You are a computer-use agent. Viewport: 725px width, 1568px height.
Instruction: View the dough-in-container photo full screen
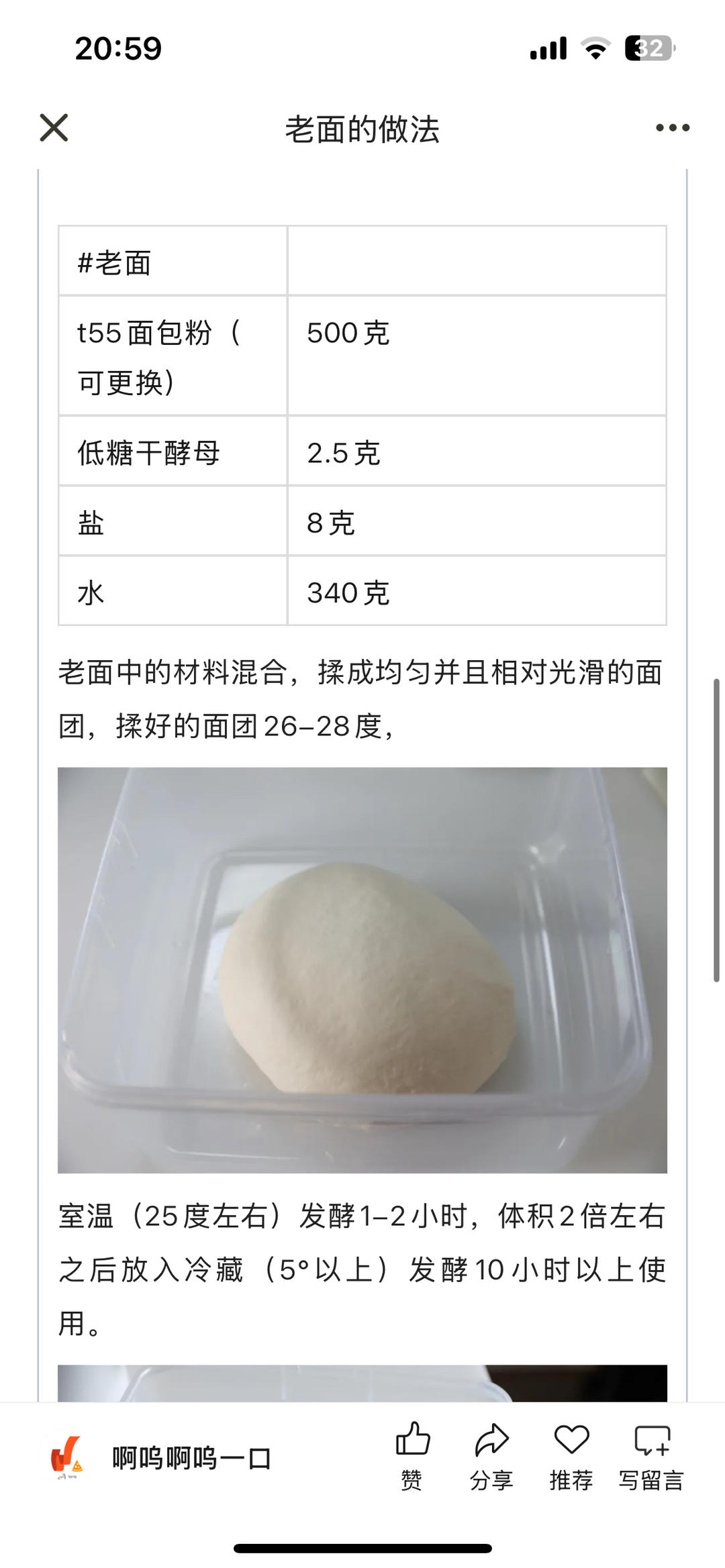pyautogui.click(x=362, y=970)
